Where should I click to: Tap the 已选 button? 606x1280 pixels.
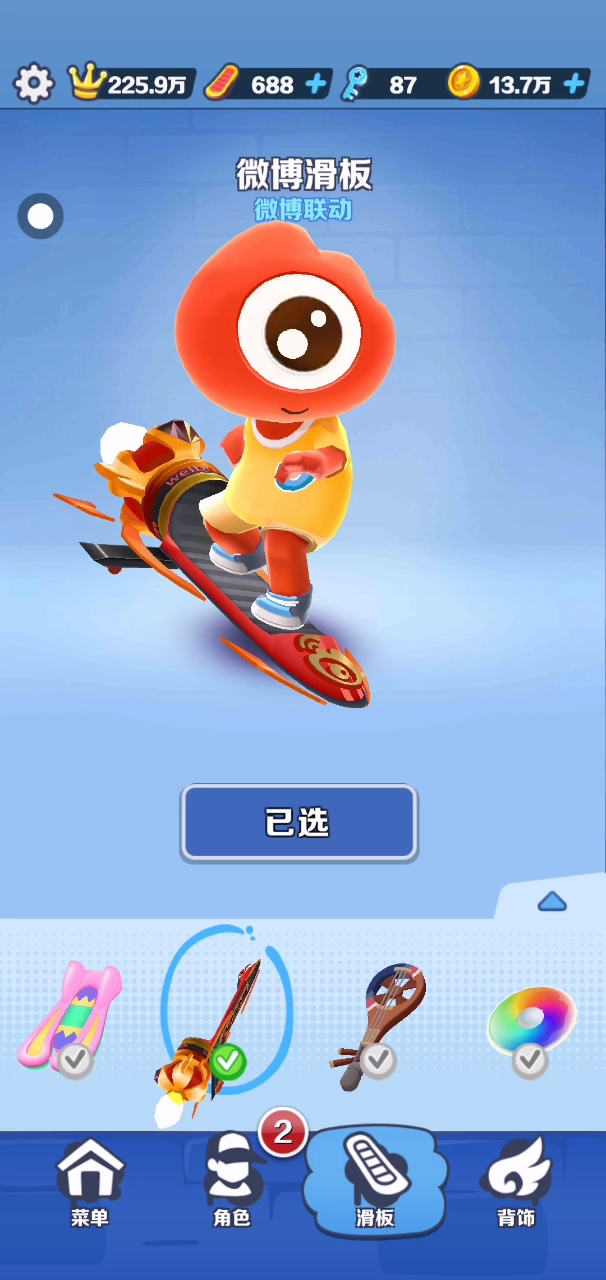click(298, 822)
